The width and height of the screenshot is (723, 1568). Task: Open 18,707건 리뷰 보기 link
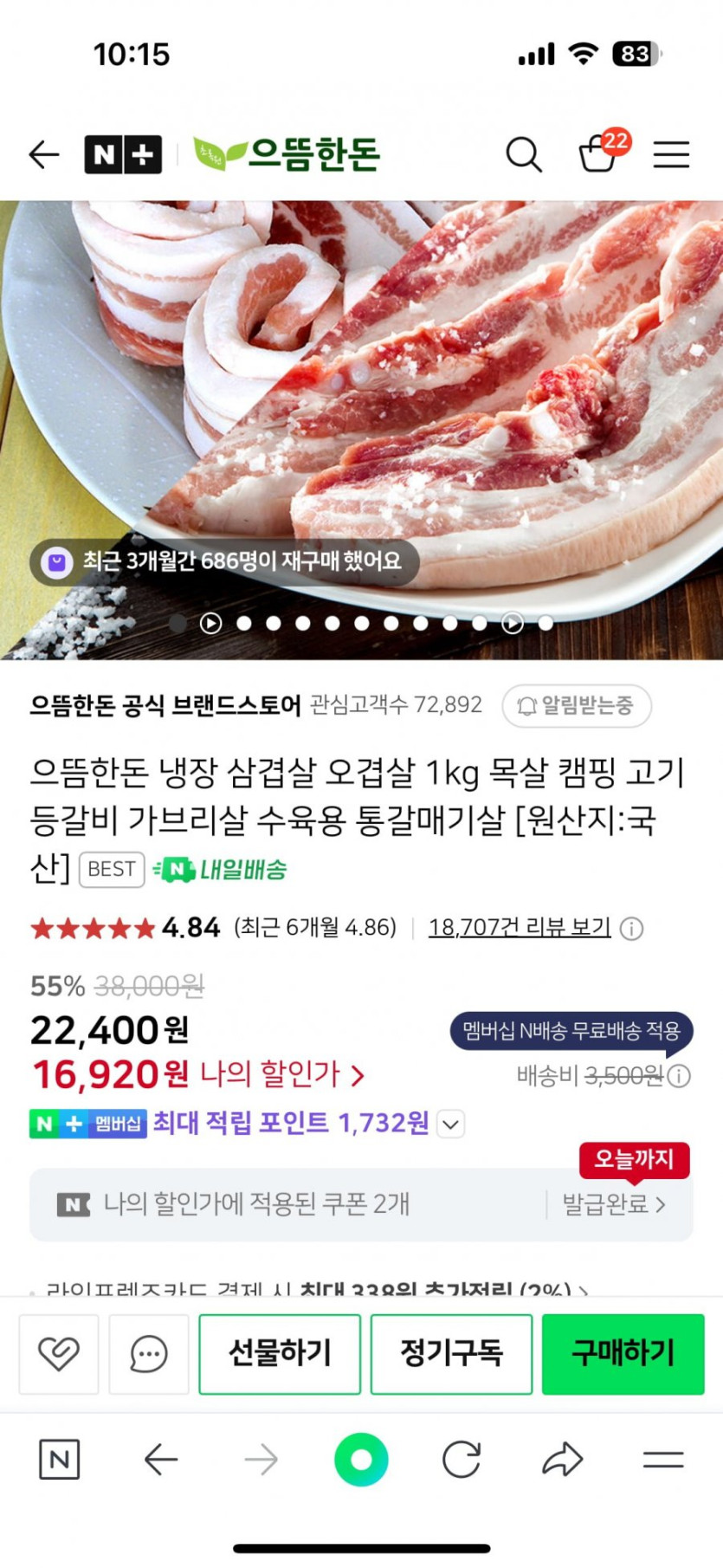520,928
